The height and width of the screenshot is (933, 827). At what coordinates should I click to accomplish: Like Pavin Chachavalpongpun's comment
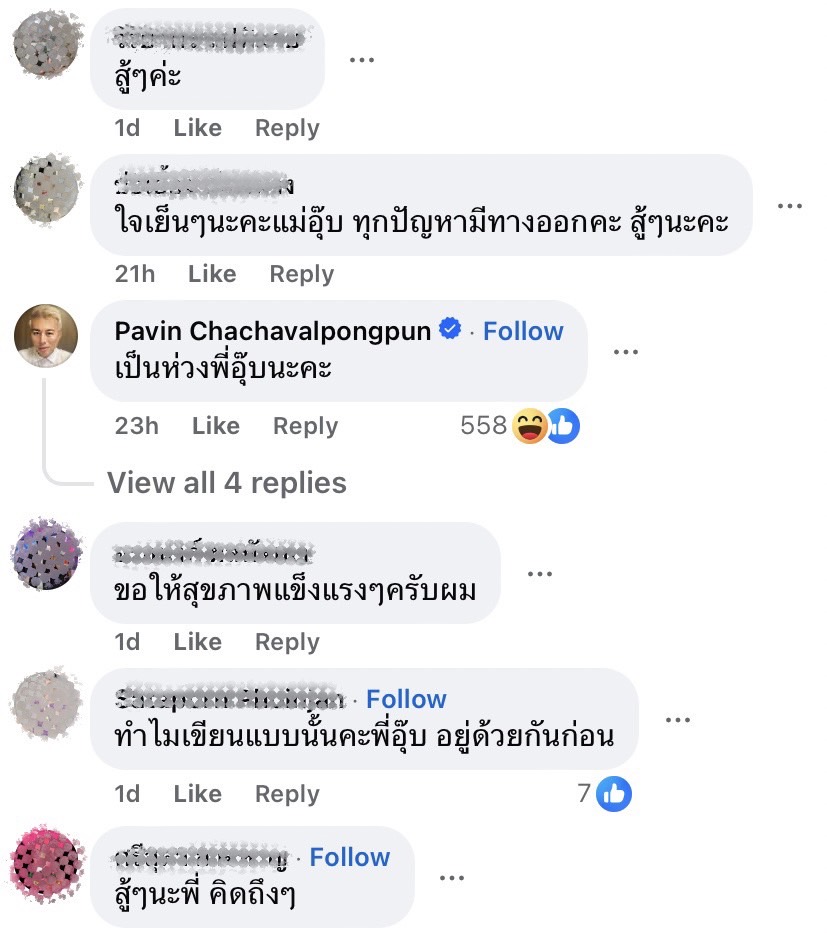215,426
